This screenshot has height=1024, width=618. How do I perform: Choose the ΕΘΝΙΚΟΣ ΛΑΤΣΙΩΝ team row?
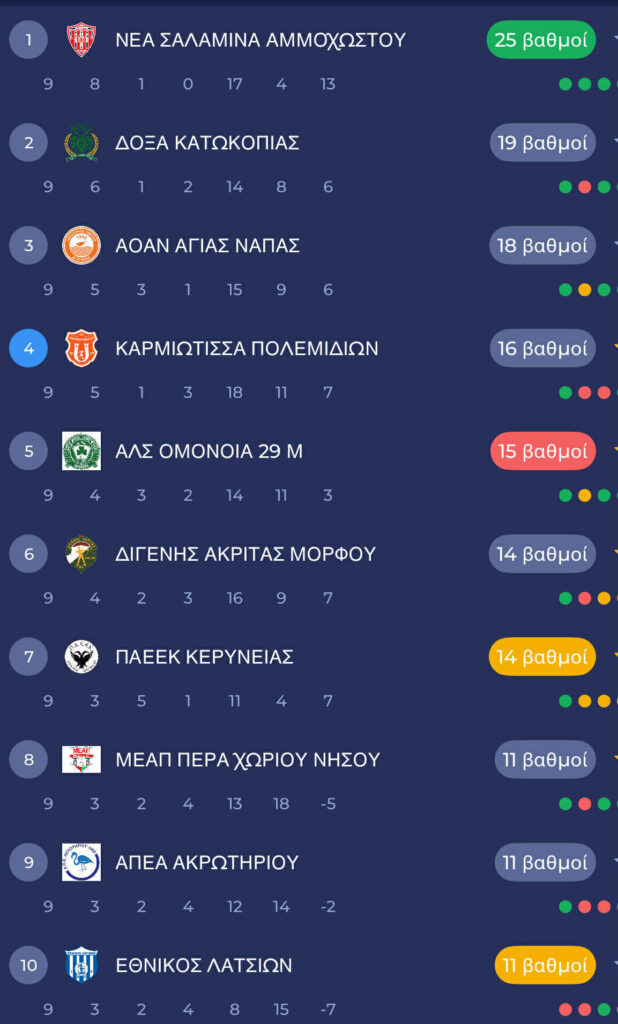(x=204, y=966)
